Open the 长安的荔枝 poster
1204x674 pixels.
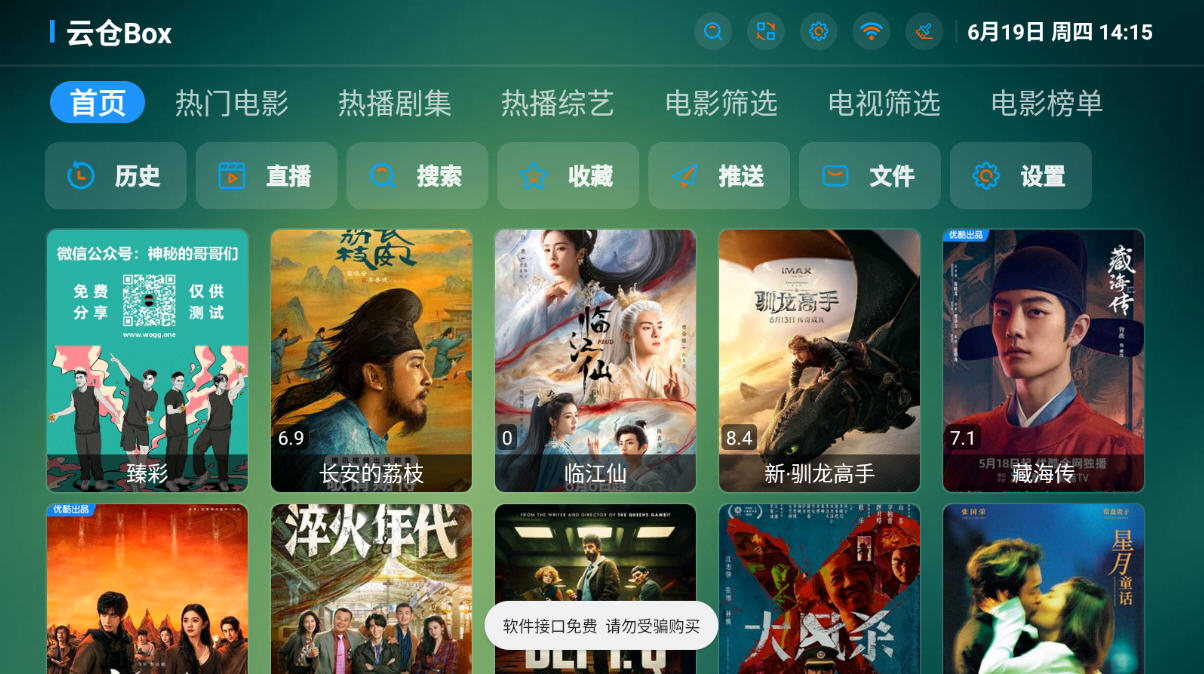click(371, 360)
